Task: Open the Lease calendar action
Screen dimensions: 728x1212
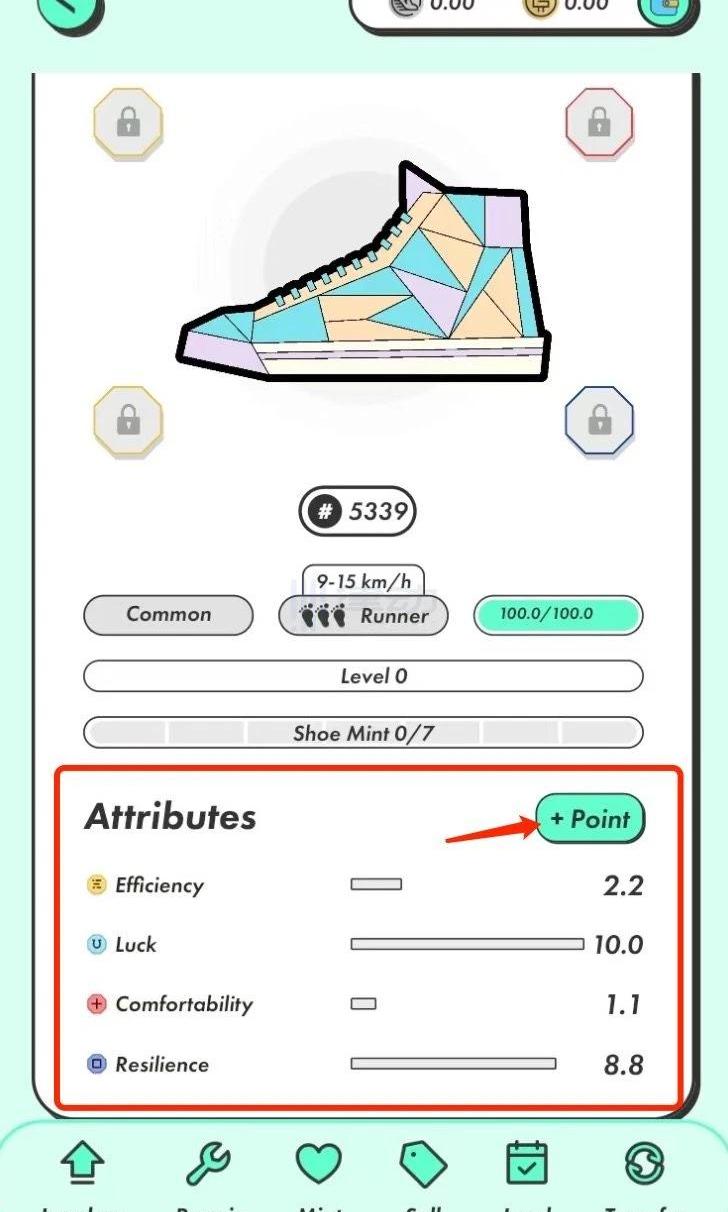Action: tap(527, 1164)
